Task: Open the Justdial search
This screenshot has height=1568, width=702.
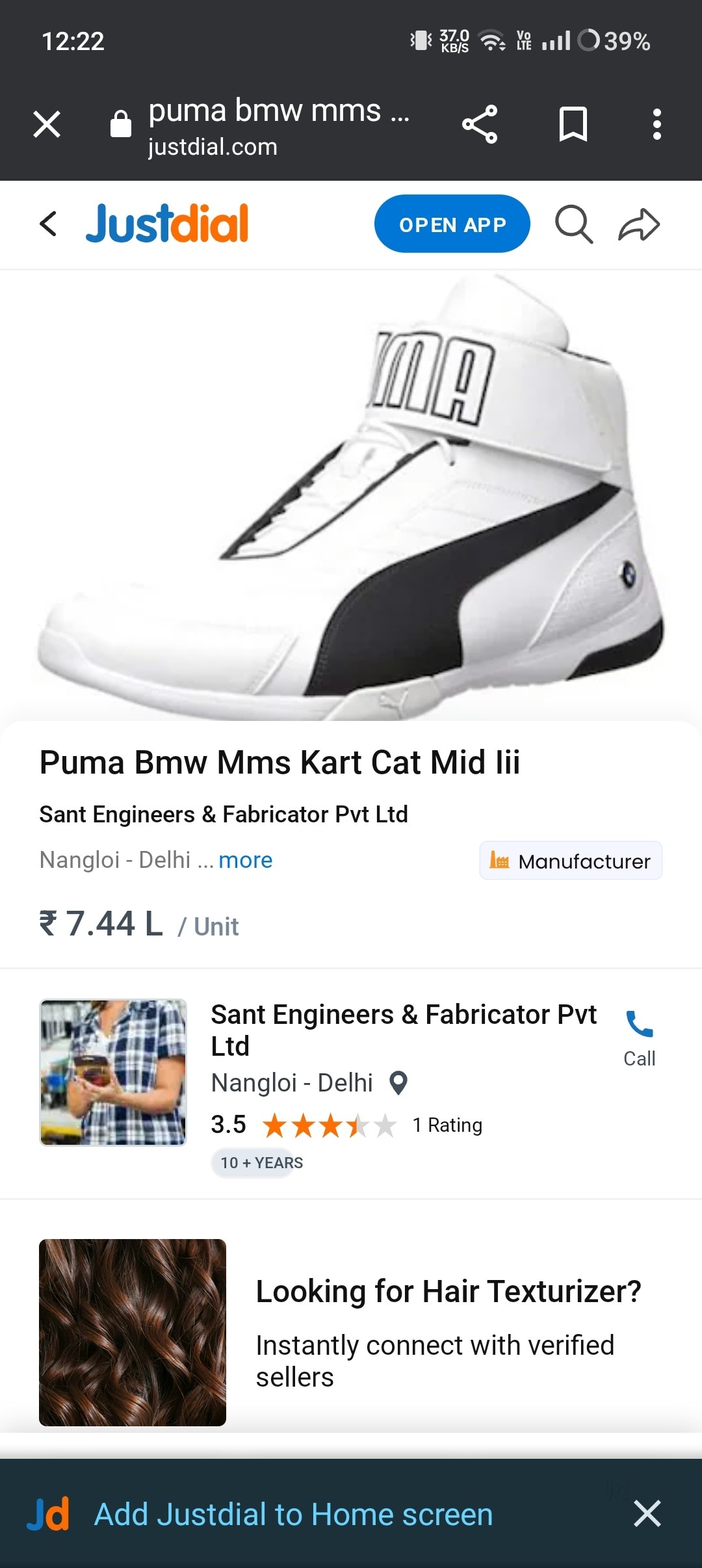Action: (575, 224)
